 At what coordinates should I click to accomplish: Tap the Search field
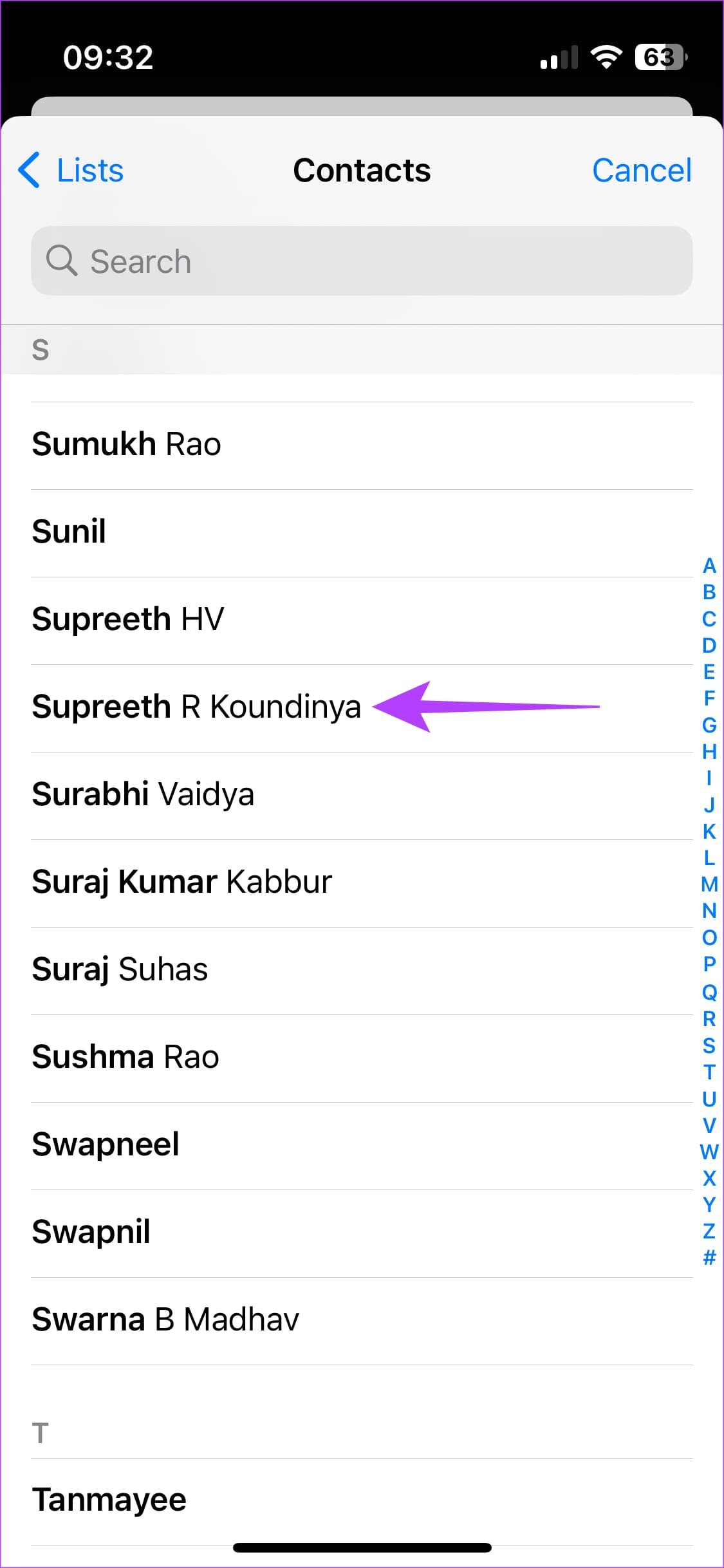[362, 261]
